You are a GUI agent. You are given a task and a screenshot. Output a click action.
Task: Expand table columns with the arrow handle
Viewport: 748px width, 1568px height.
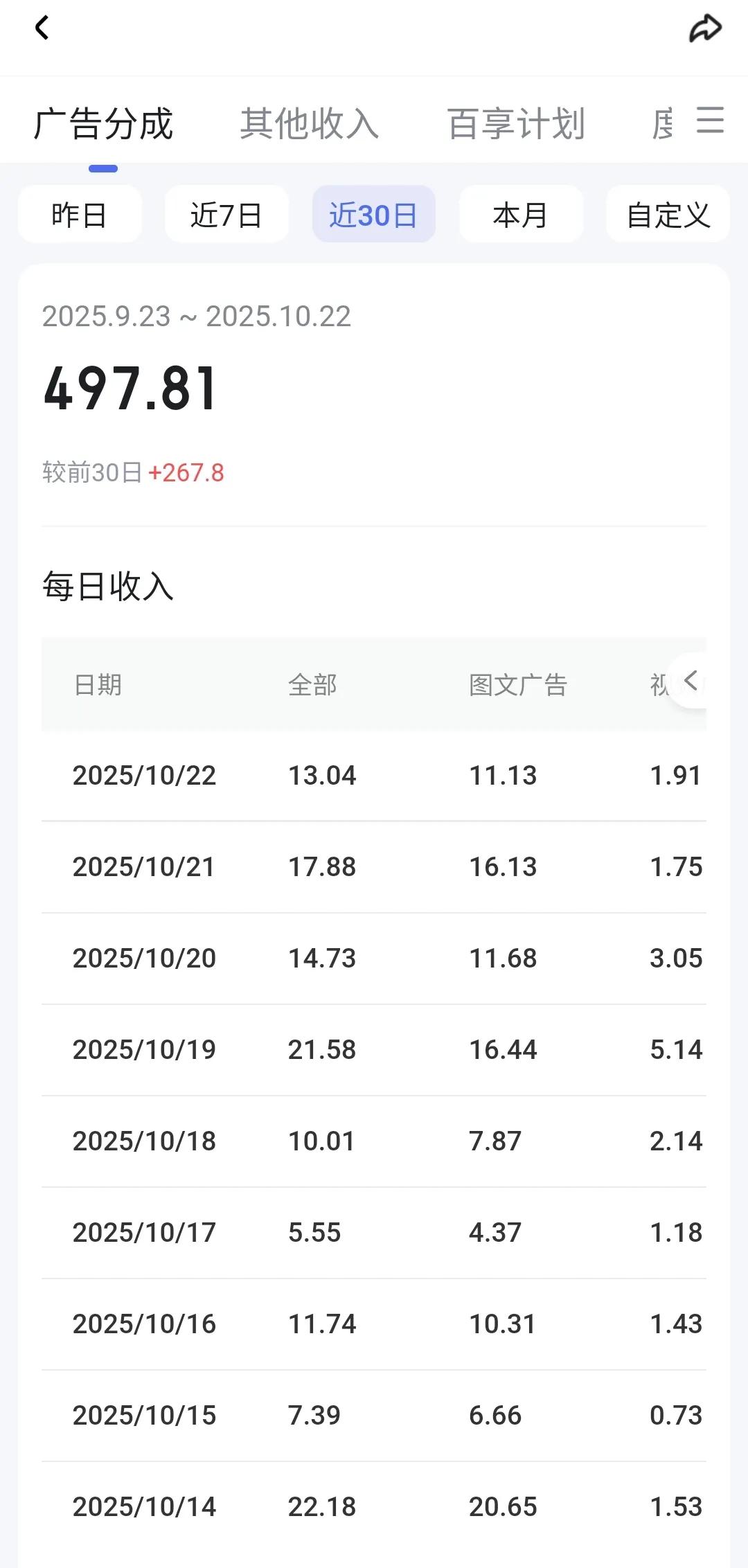coord(688,681)
